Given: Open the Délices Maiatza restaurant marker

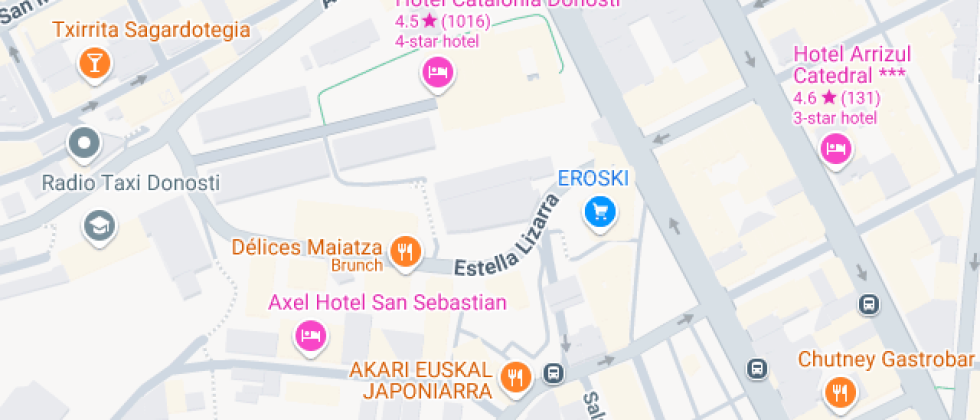Looking at the screenshot, I should (405, 251).
